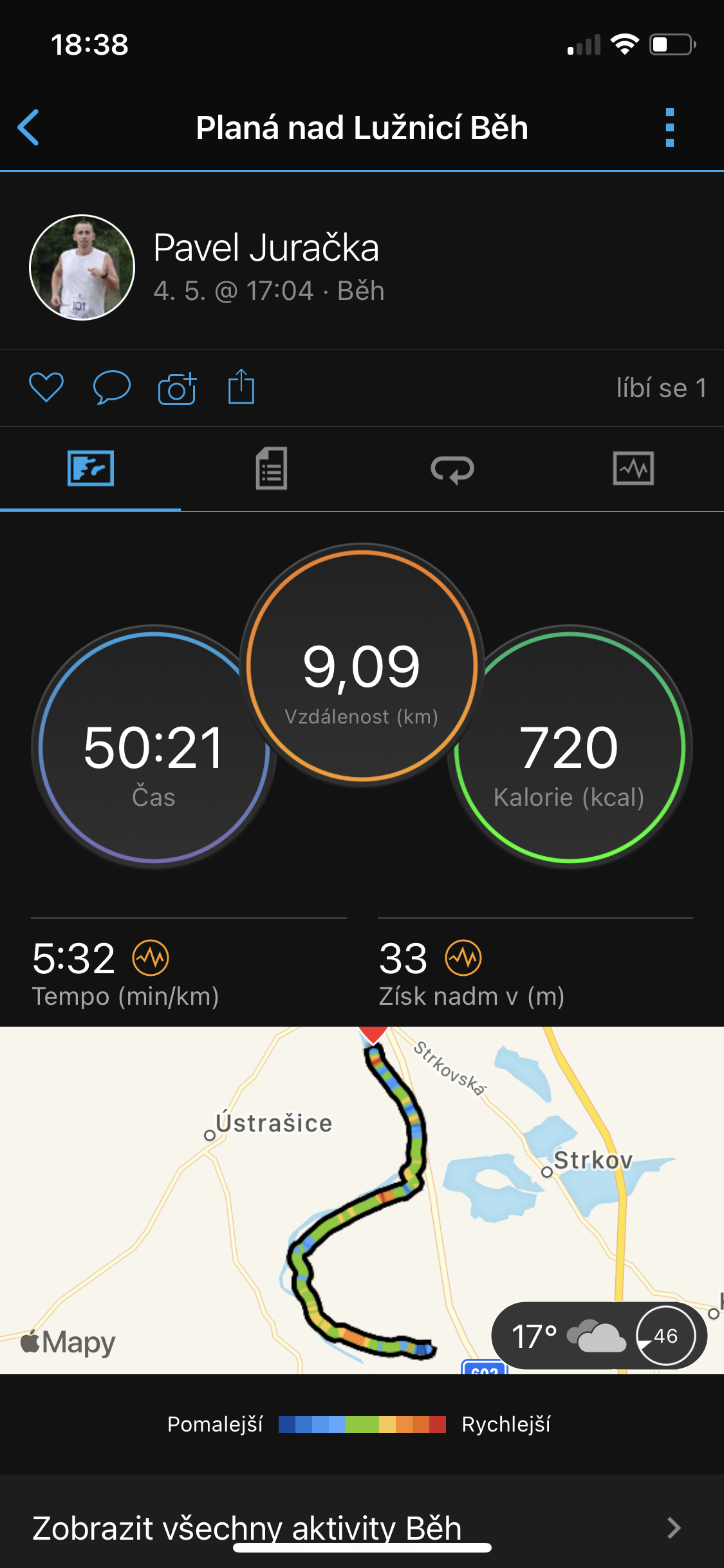Switch to the stats list tab
This screenshot has height=1568, width=724.
pos(272,469)
